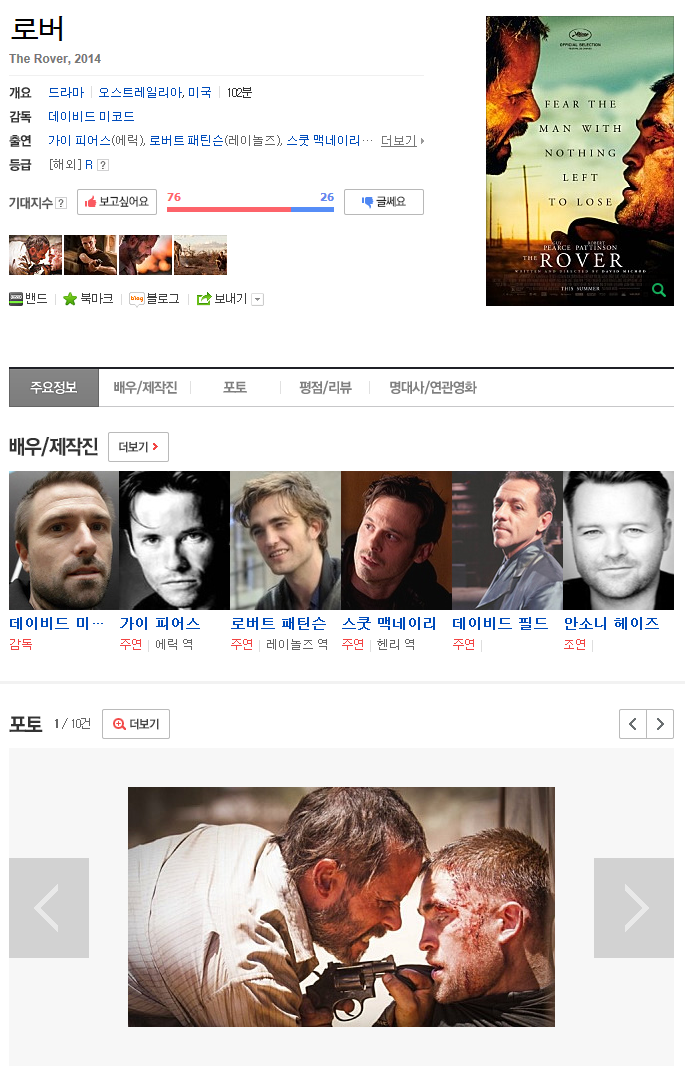
Task: Tap 더보기 next to 배우/제작진 heading
Action: 138,447
